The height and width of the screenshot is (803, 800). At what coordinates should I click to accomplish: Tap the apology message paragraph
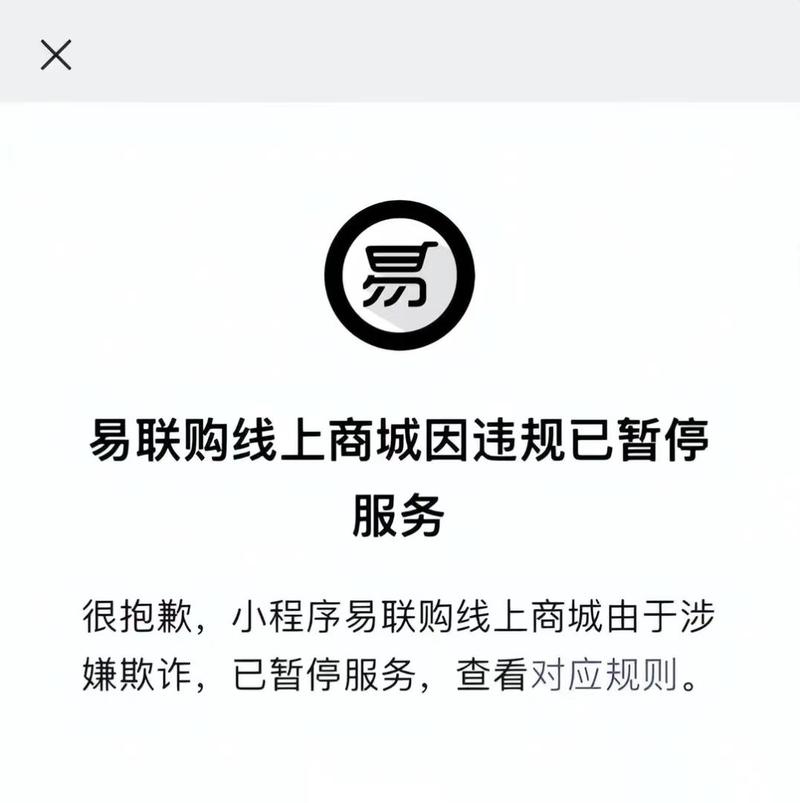[400, 645]
